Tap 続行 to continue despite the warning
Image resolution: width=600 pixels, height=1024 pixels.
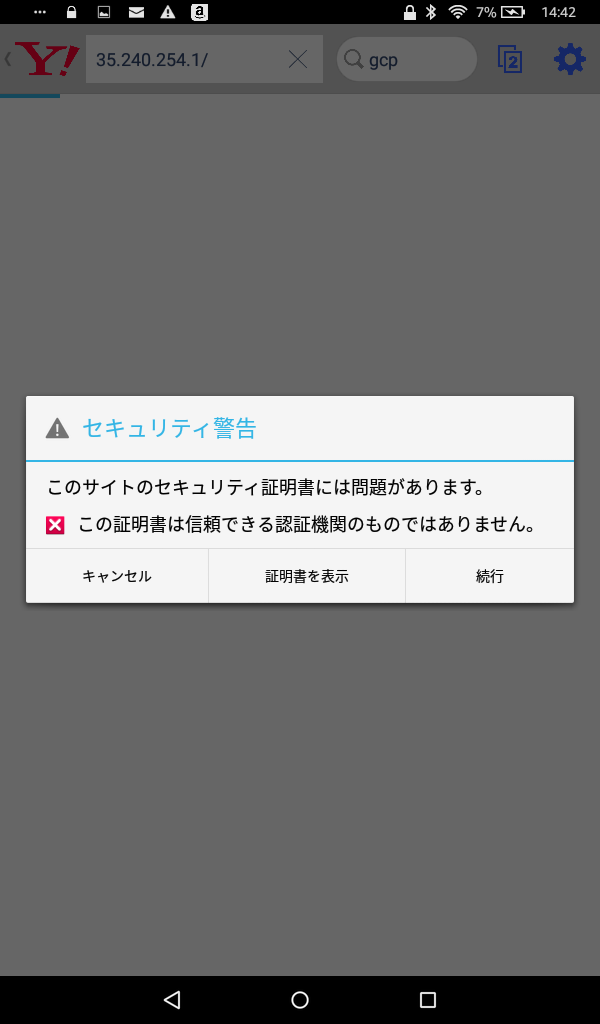click(490, 576)
